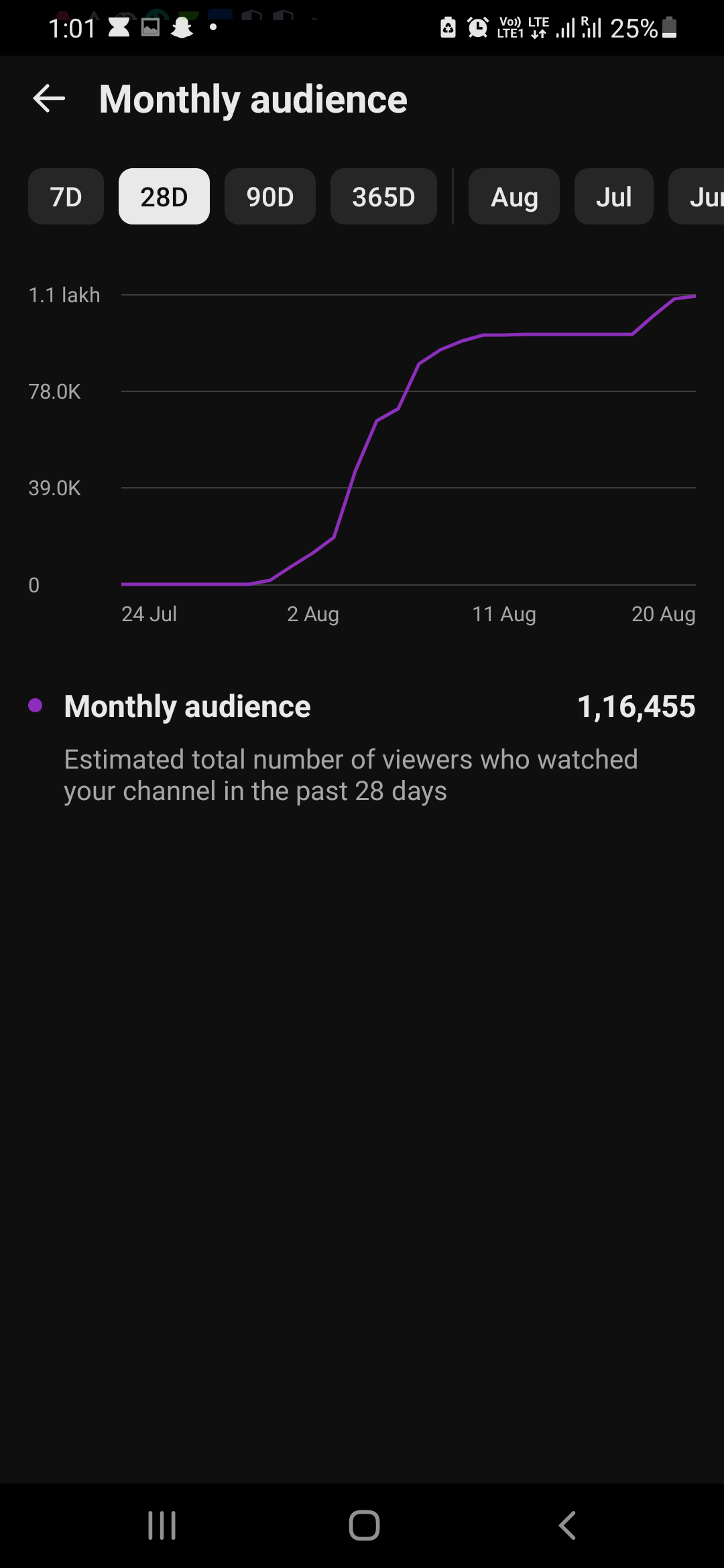Screen dimensions: 724x1568
Task: Tap the partially visible Jun chip
Action: [x=697, y=196]
